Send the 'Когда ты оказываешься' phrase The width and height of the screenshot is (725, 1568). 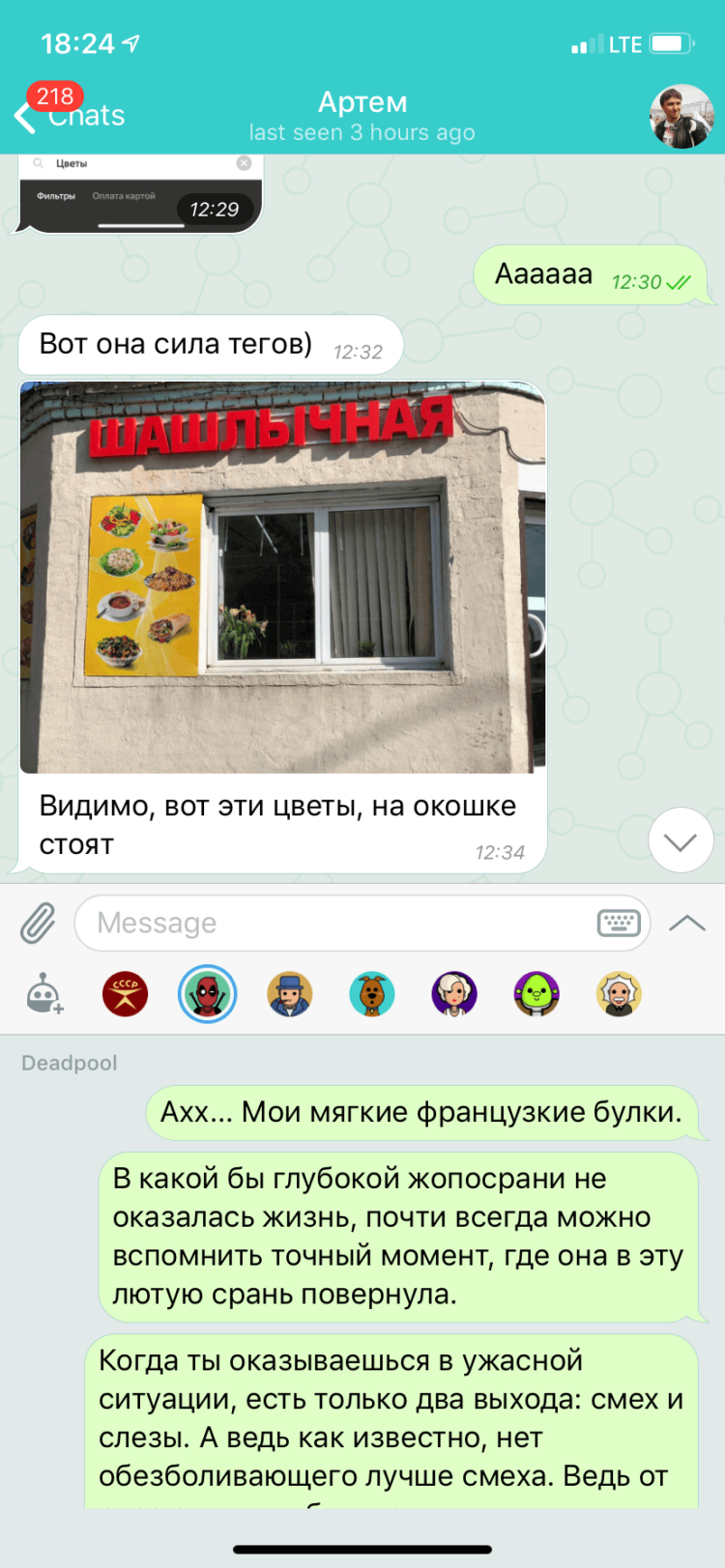pos(391,1418)
